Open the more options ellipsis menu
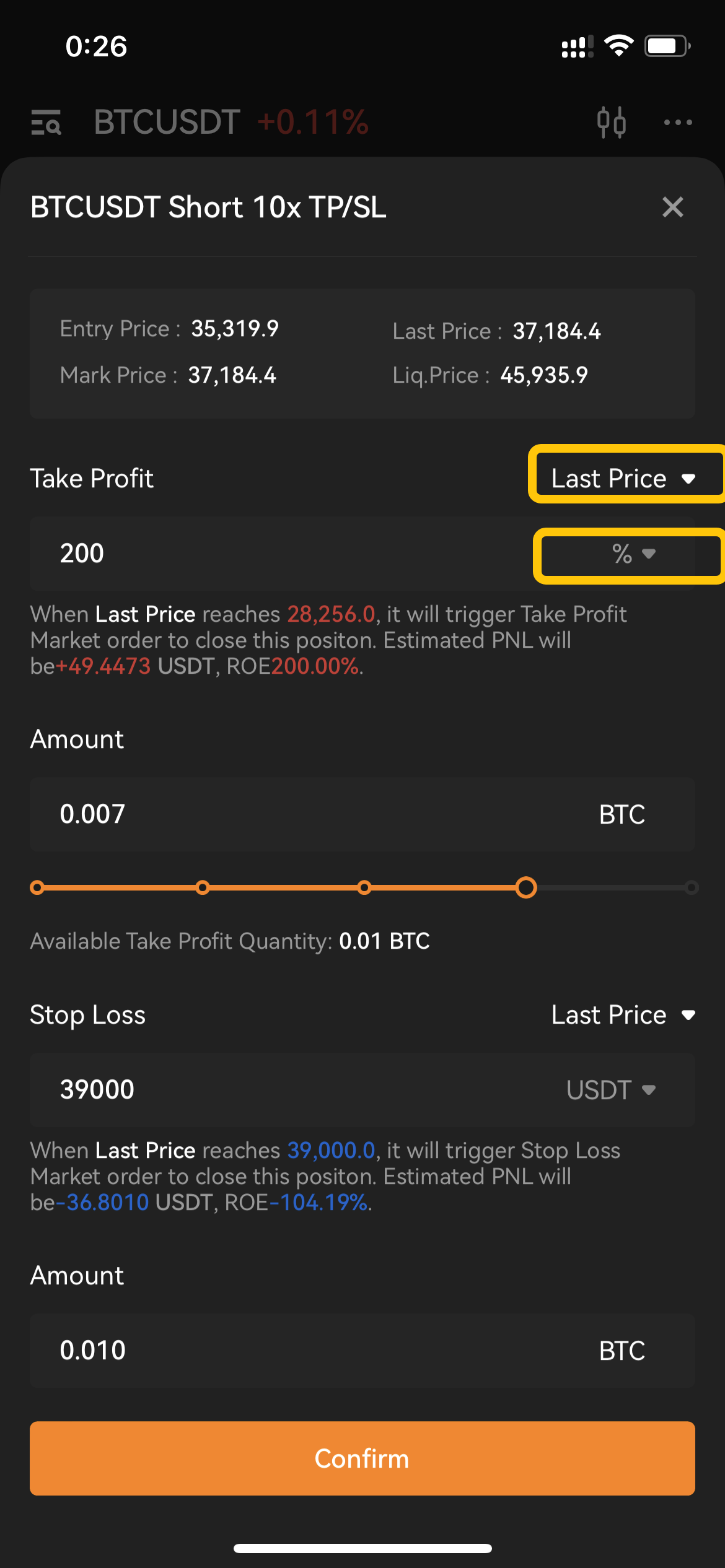 (677, 122)
